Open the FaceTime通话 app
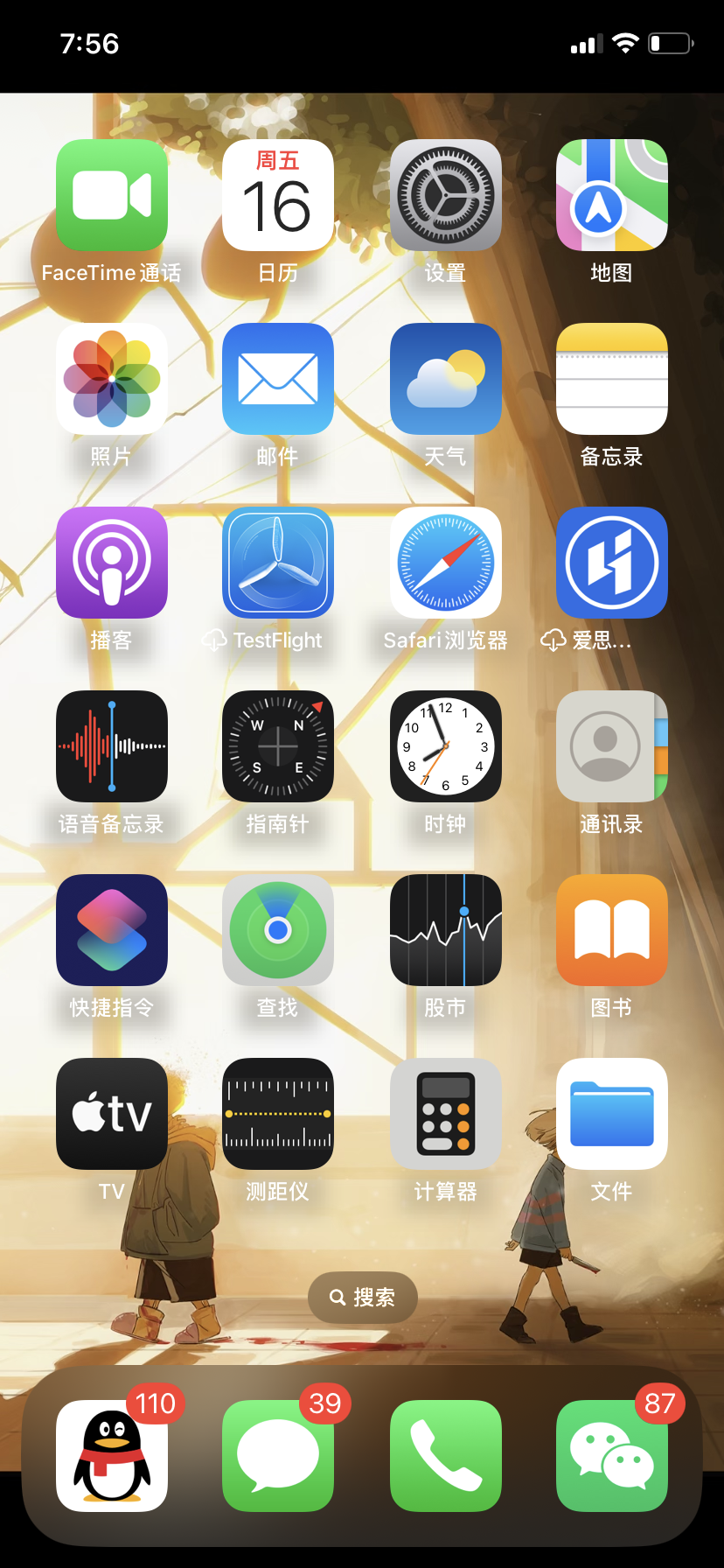This screenshot has width=724, height=1568. point(112,195)
